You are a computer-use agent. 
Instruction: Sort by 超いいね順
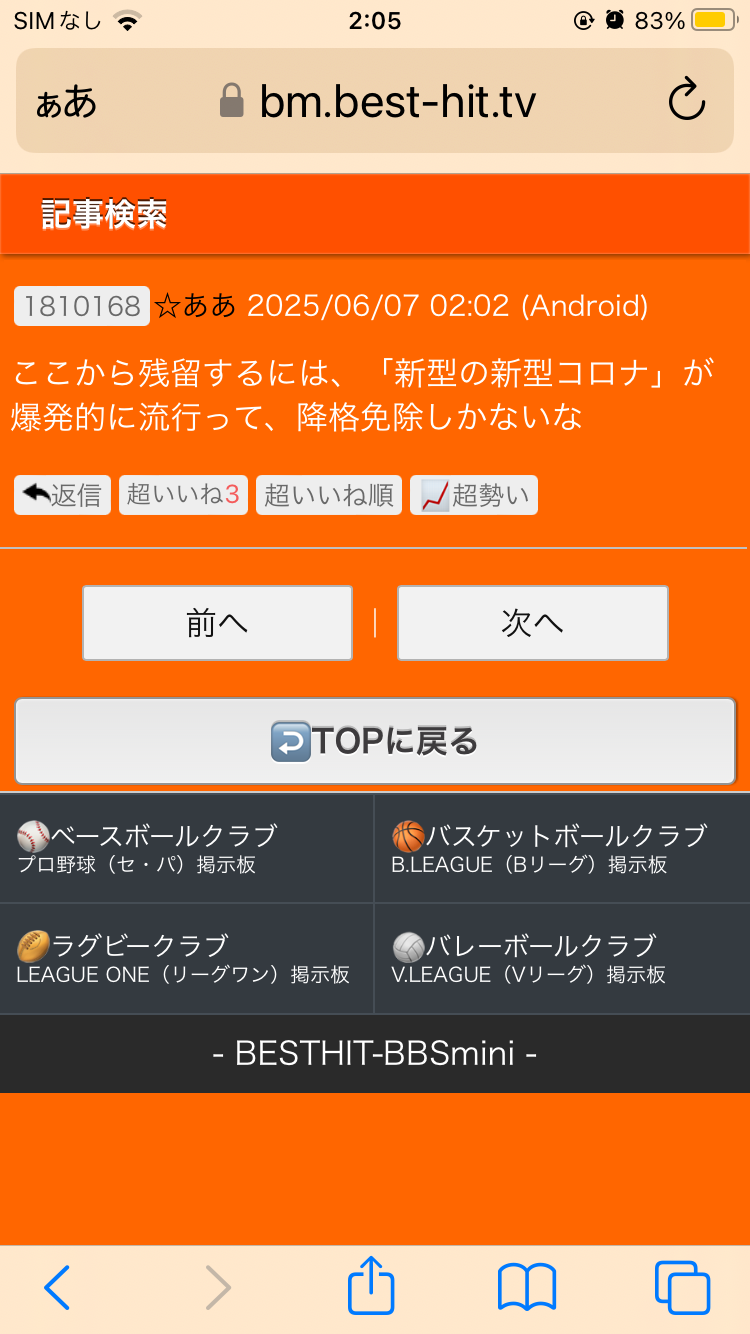tap(329, 495)
